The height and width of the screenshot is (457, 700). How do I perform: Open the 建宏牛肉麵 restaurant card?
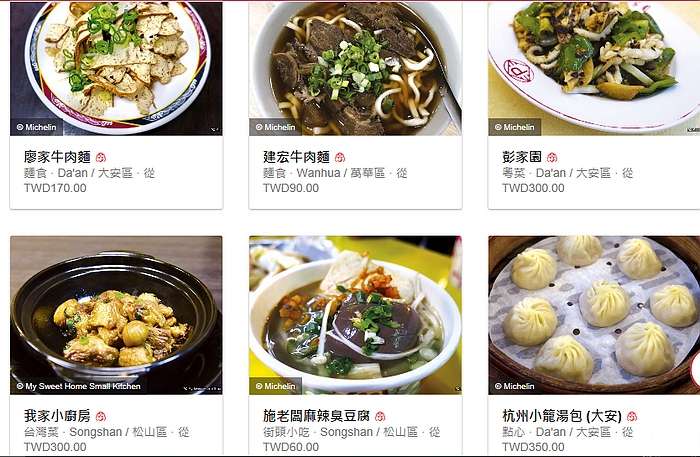(x=297, y=157)
